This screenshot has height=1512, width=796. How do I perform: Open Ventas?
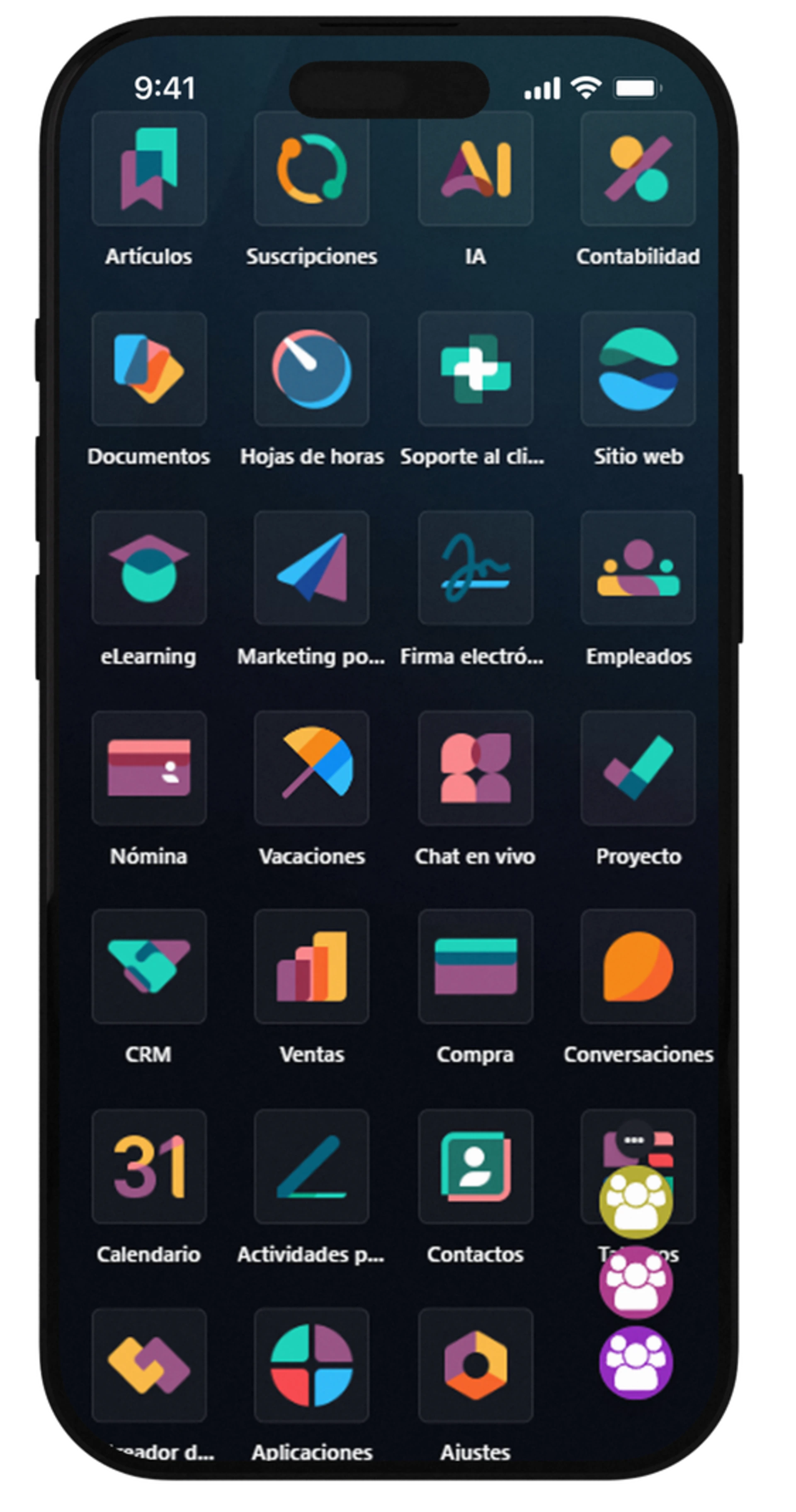[x=312, y=967]
